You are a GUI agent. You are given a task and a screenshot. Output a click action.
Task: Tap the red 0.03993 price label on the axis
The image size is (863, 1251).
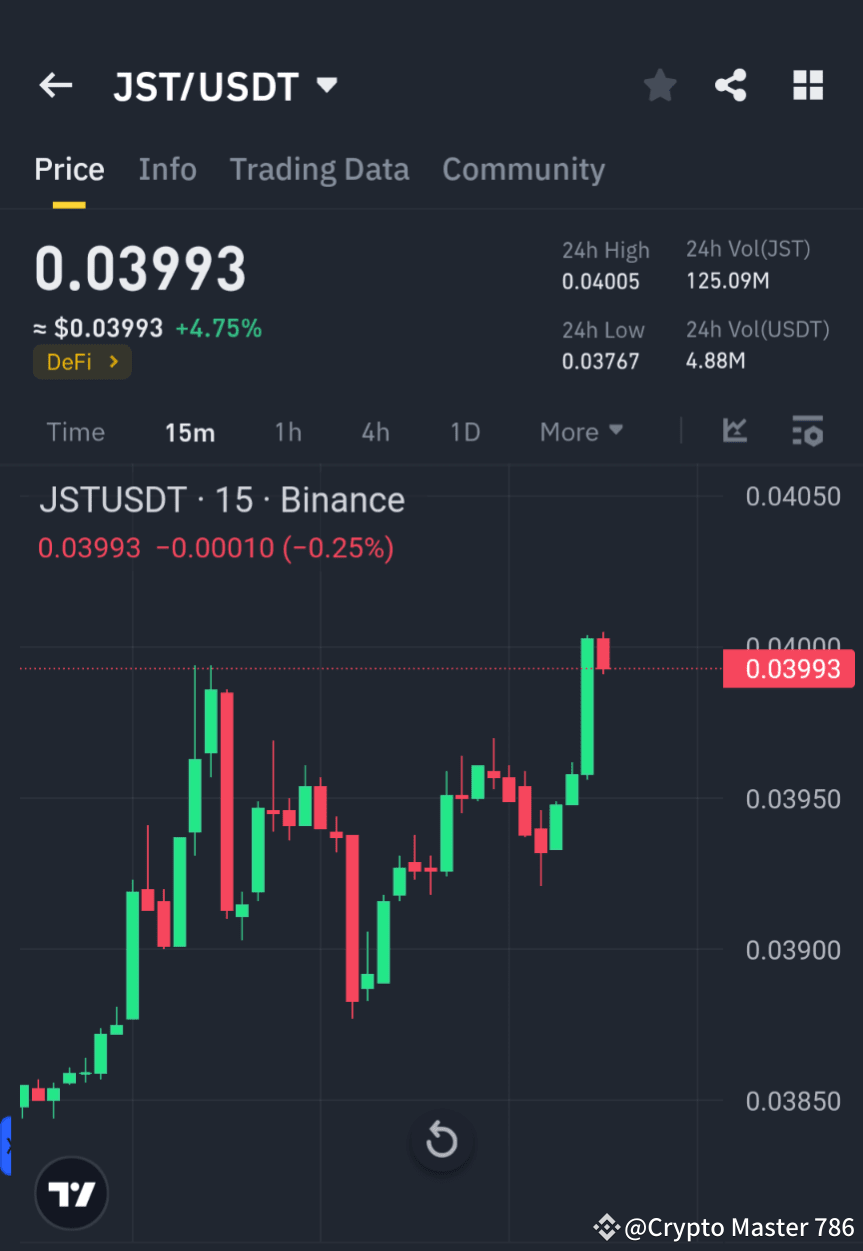click(788, 668)
